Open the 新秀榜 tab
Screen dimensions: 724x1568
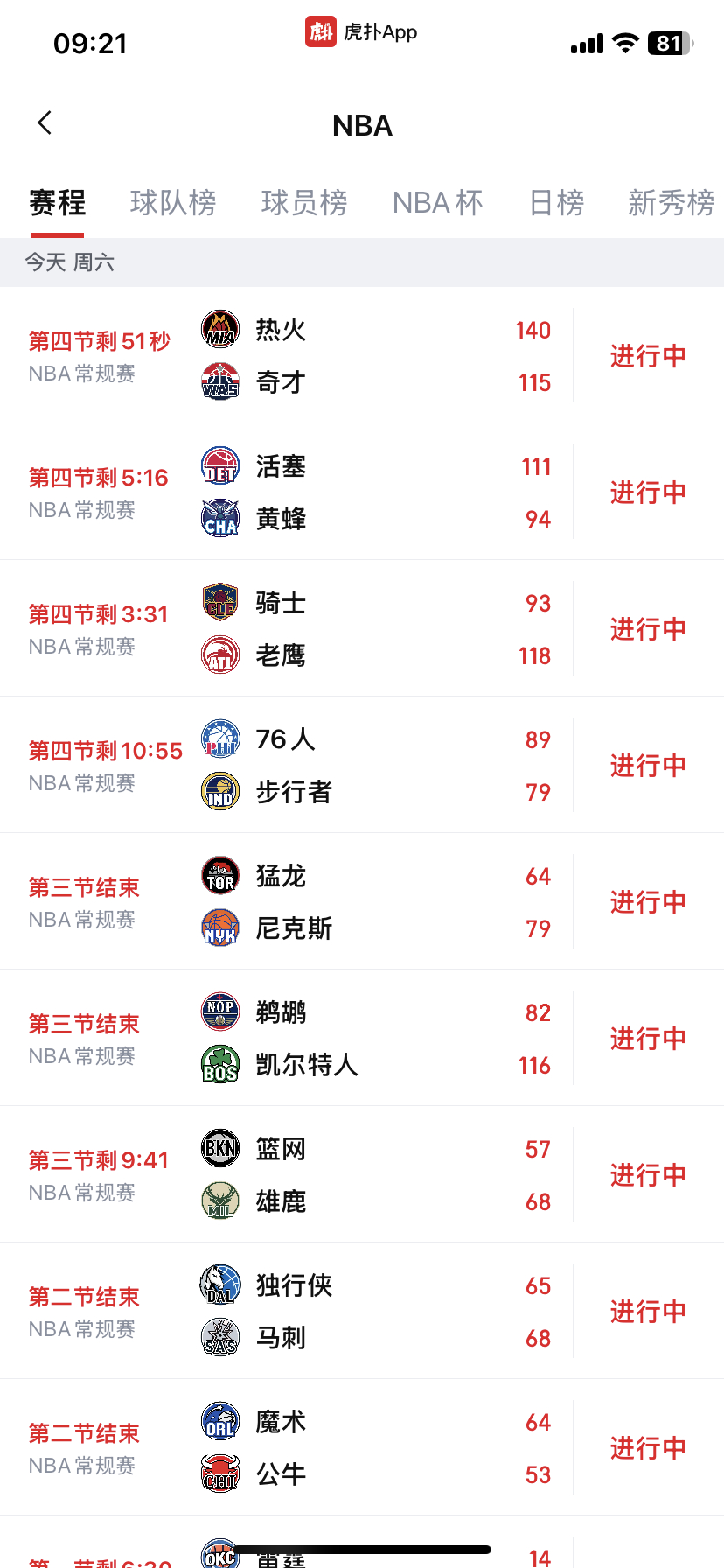click(672, 202)
